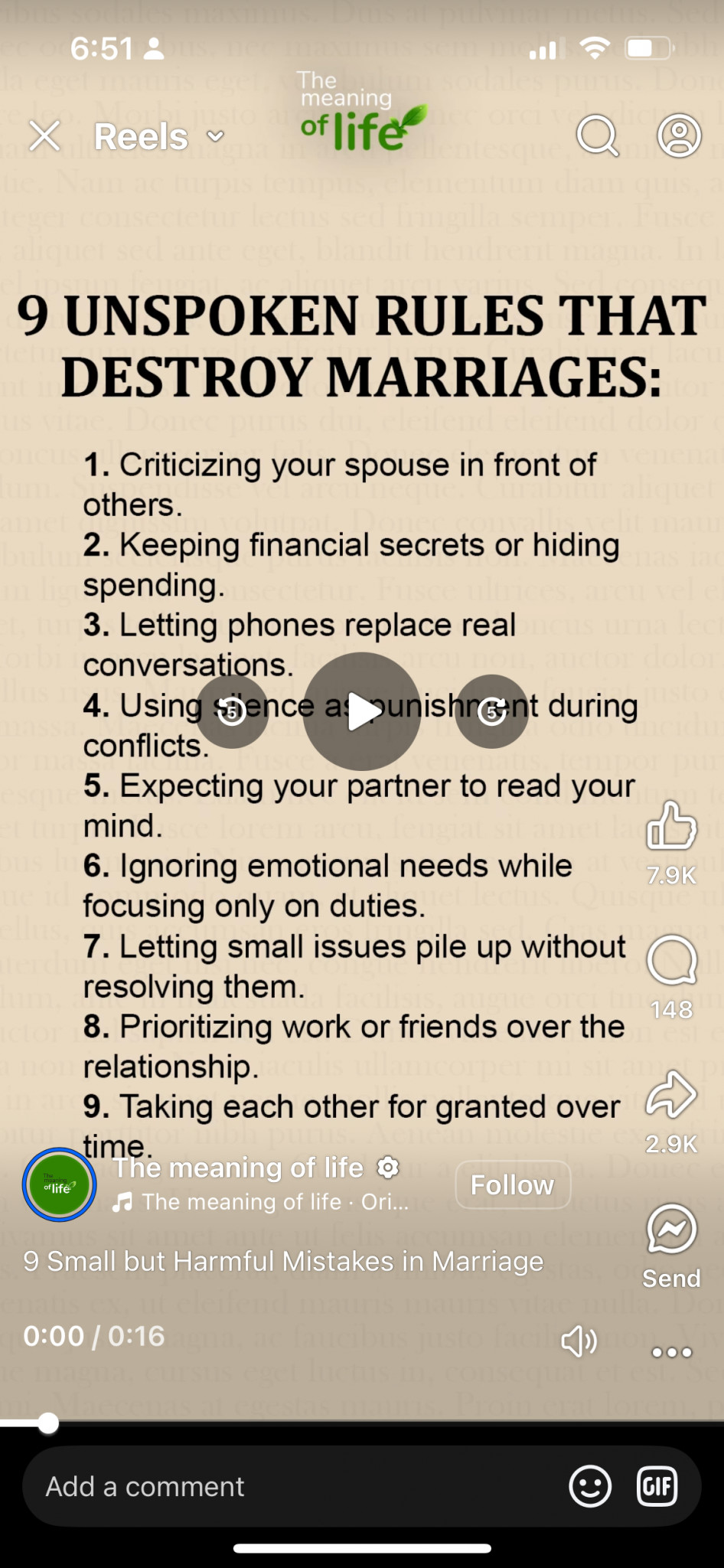Tap the video progress bar handle
Screen dimensions: 724x1568
click(x=48, y=1423)
